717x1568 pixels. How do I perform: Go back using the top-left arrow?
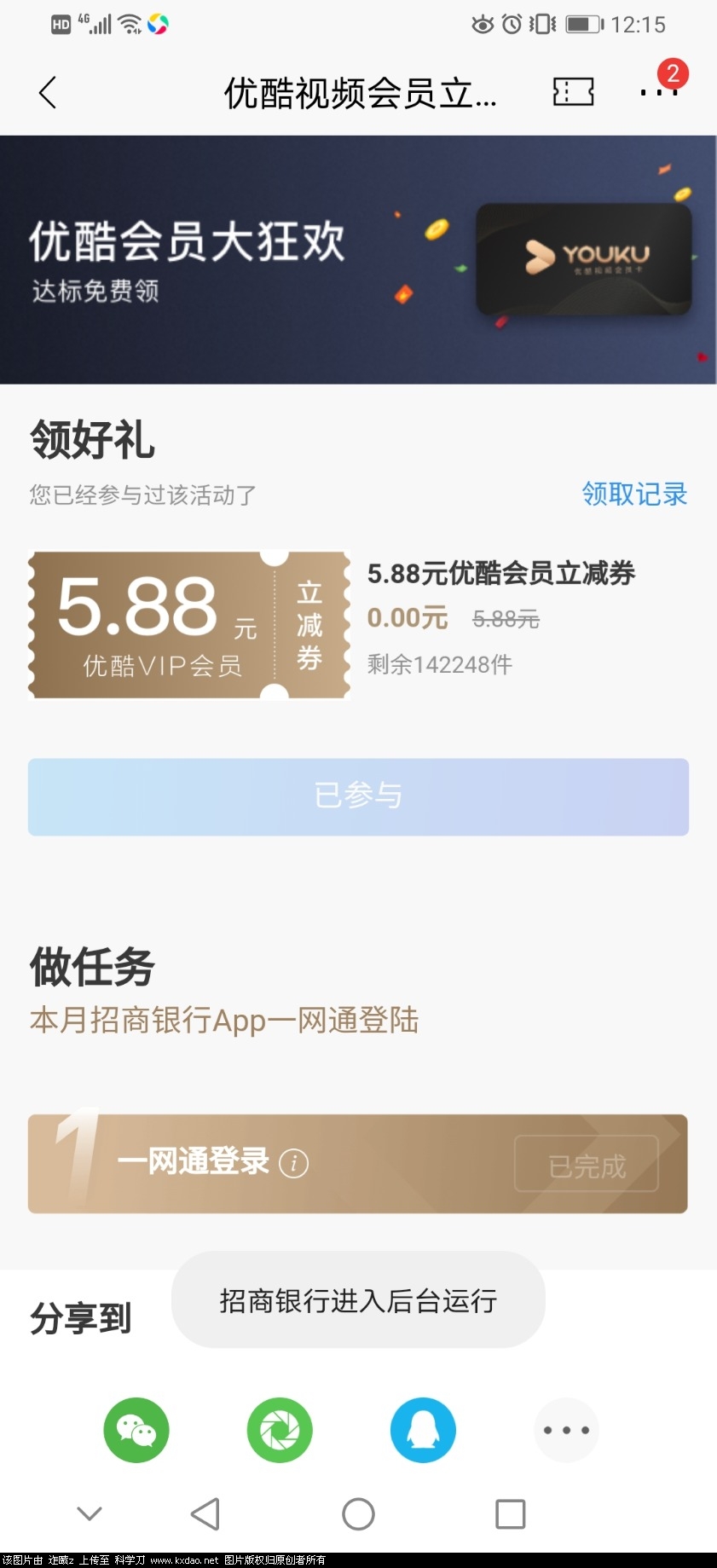tap(48, 92)
